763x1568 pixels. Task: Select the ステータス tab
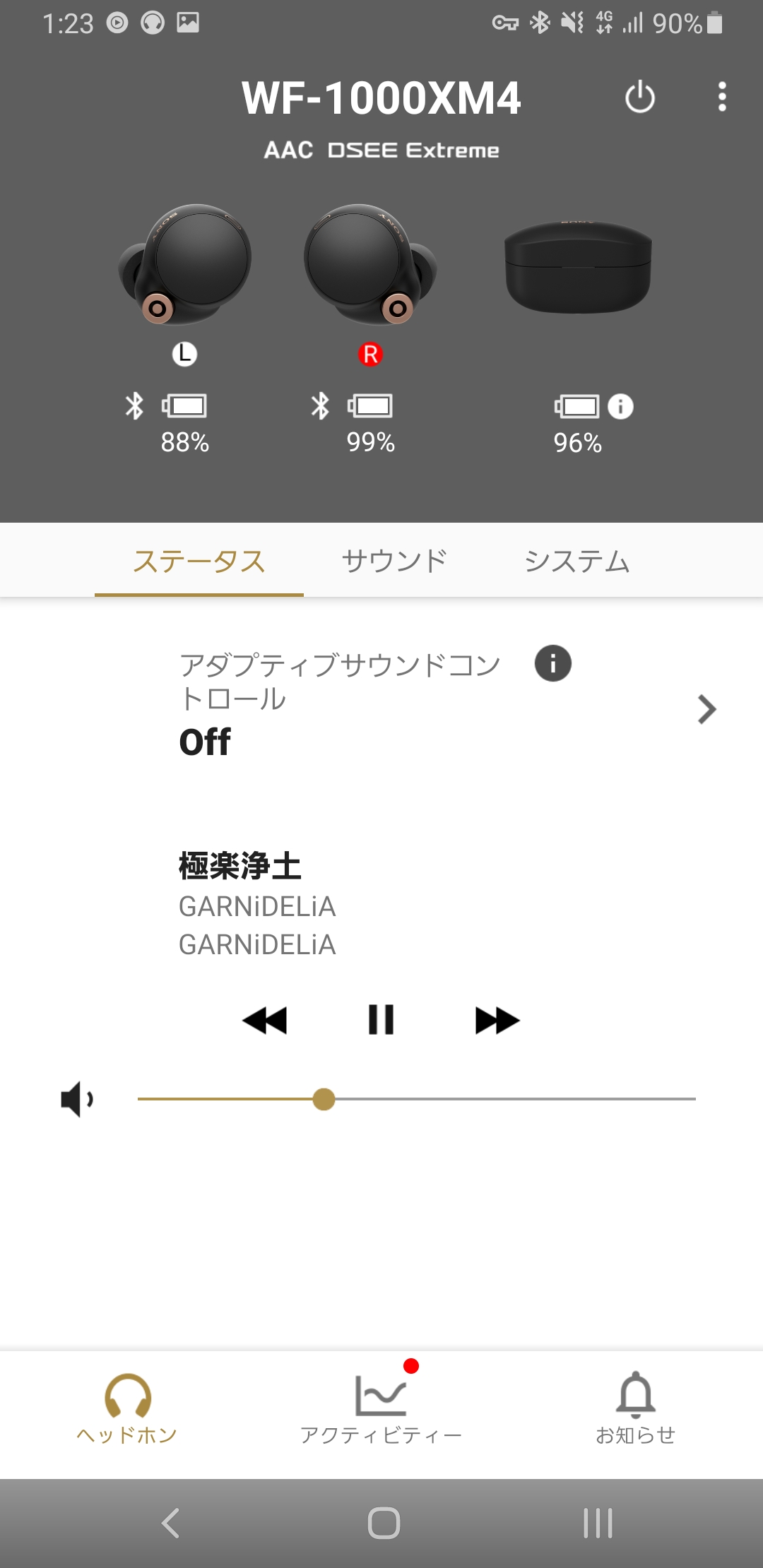coord(199,562)
